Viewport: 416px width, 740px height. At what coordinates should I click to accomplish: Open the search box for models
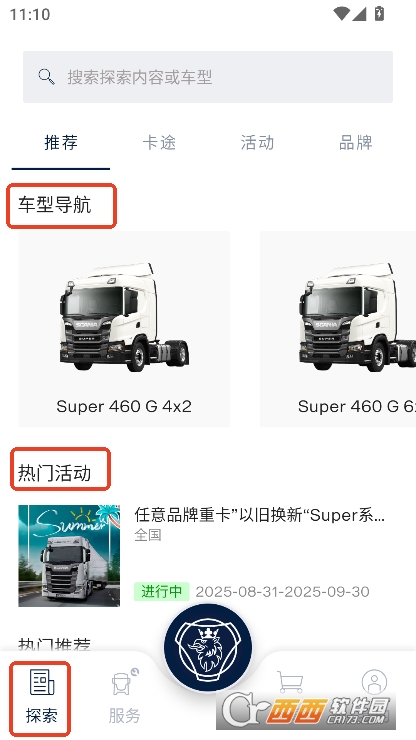pos(208,77)
